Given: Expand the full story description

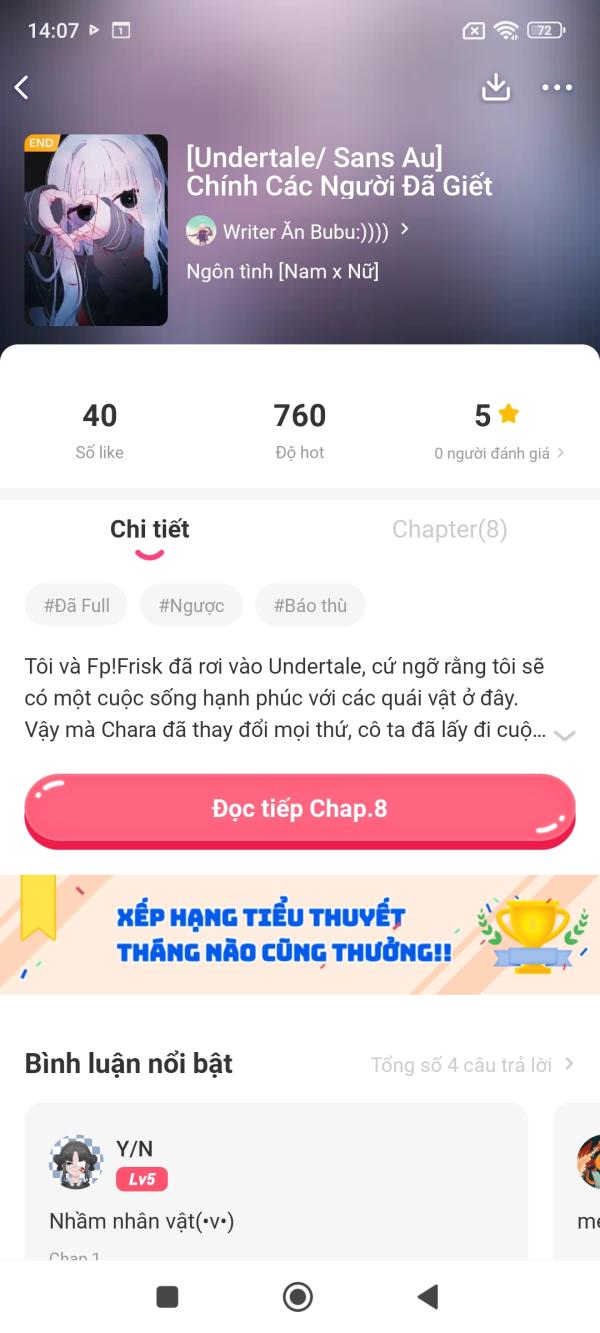Looking at the screenshot, I should [564, 735].
